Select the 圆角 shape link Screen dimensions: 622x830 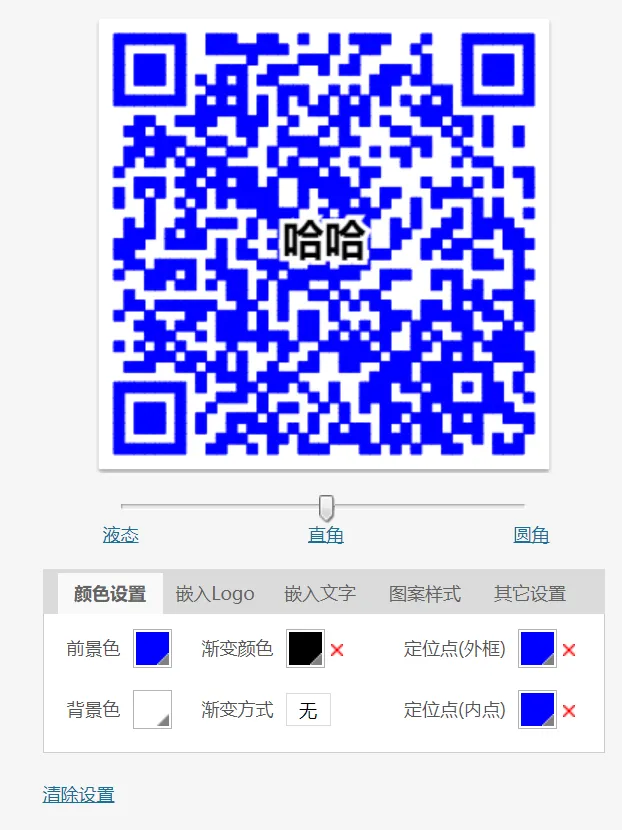click(x=531, y=535)
